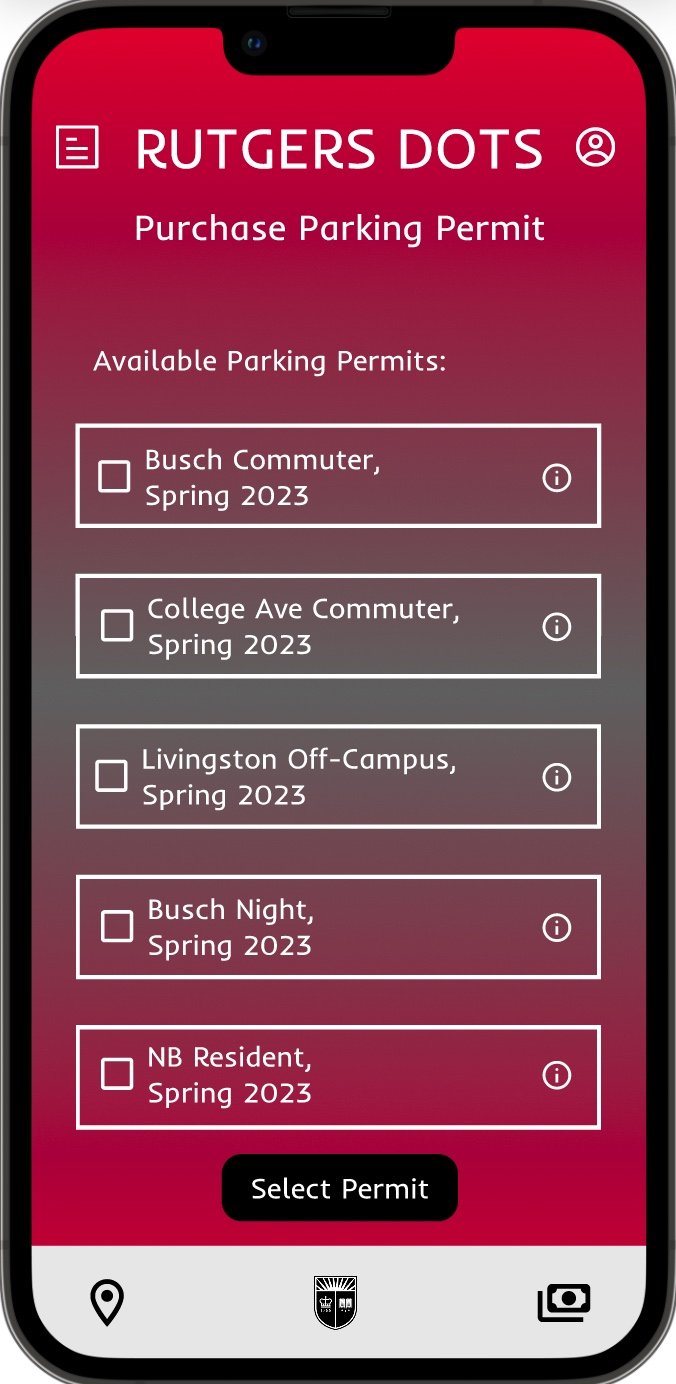Go to the Rutgers shield home tab
The width and height of the screenshot is (676, 1384).
[335, 1302]
